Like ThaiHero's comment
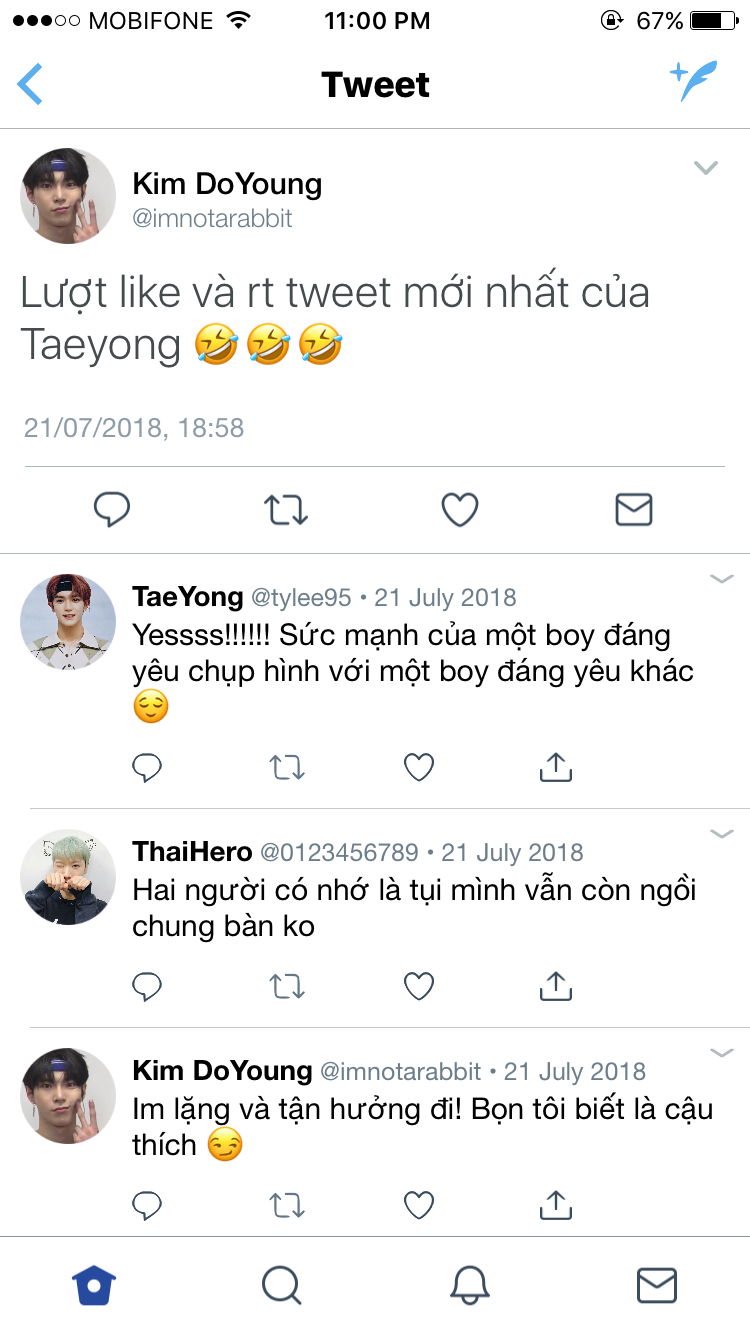Image resolution: width=750 pixels, height=1334 pixels. click(x=418, y=987)
